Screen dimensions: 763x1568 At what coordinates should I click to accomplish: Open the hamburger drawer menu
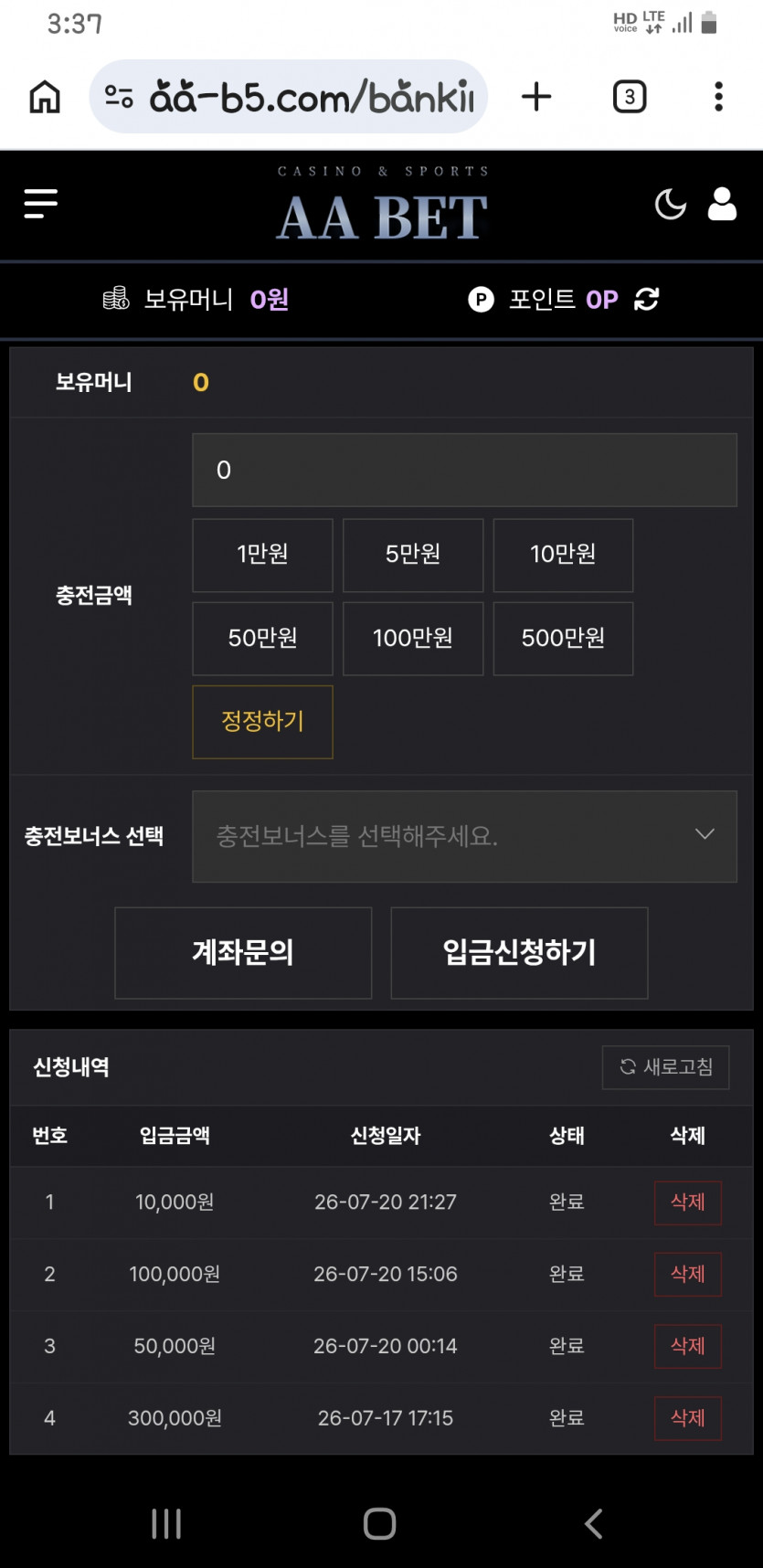[41, 204]
